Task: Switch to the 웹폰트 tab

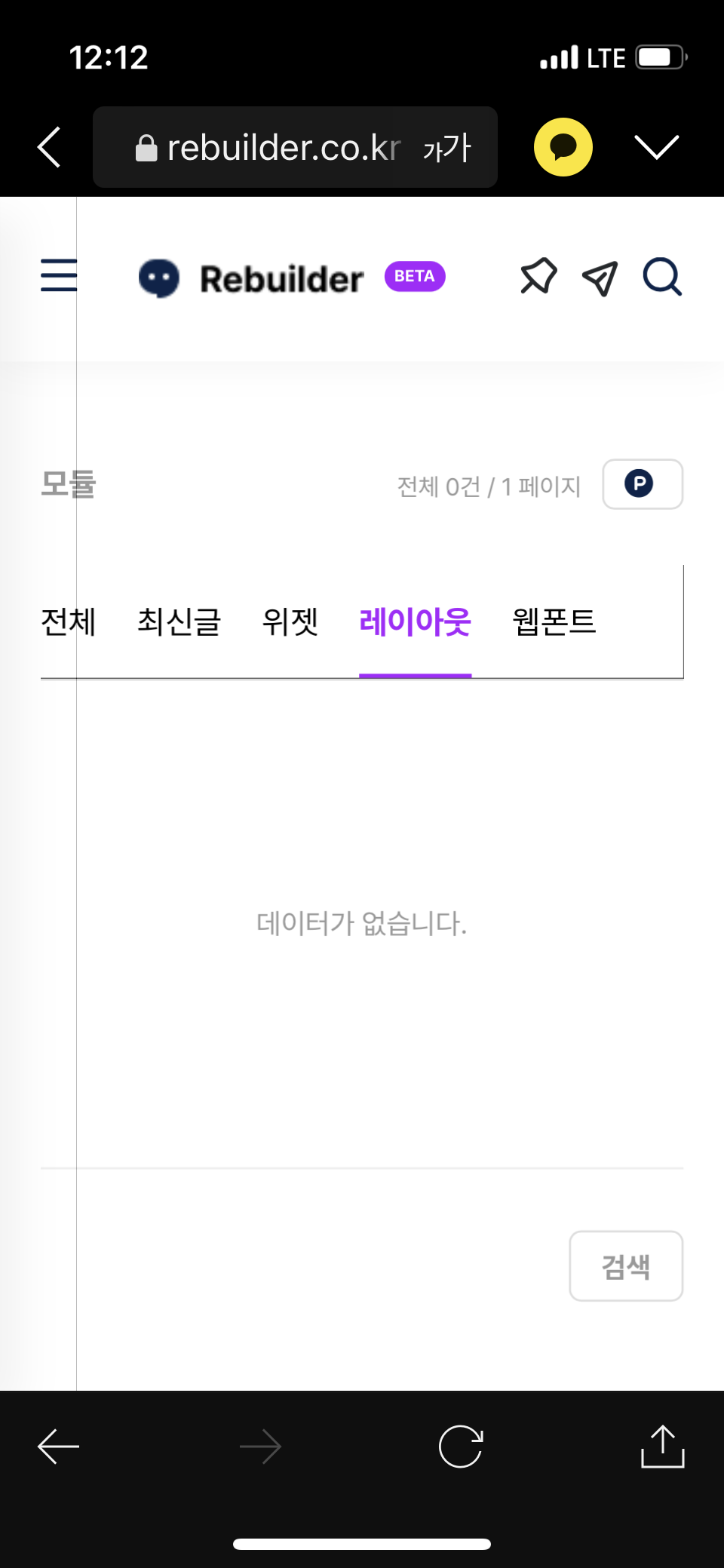Action: [x=554, y=622]
